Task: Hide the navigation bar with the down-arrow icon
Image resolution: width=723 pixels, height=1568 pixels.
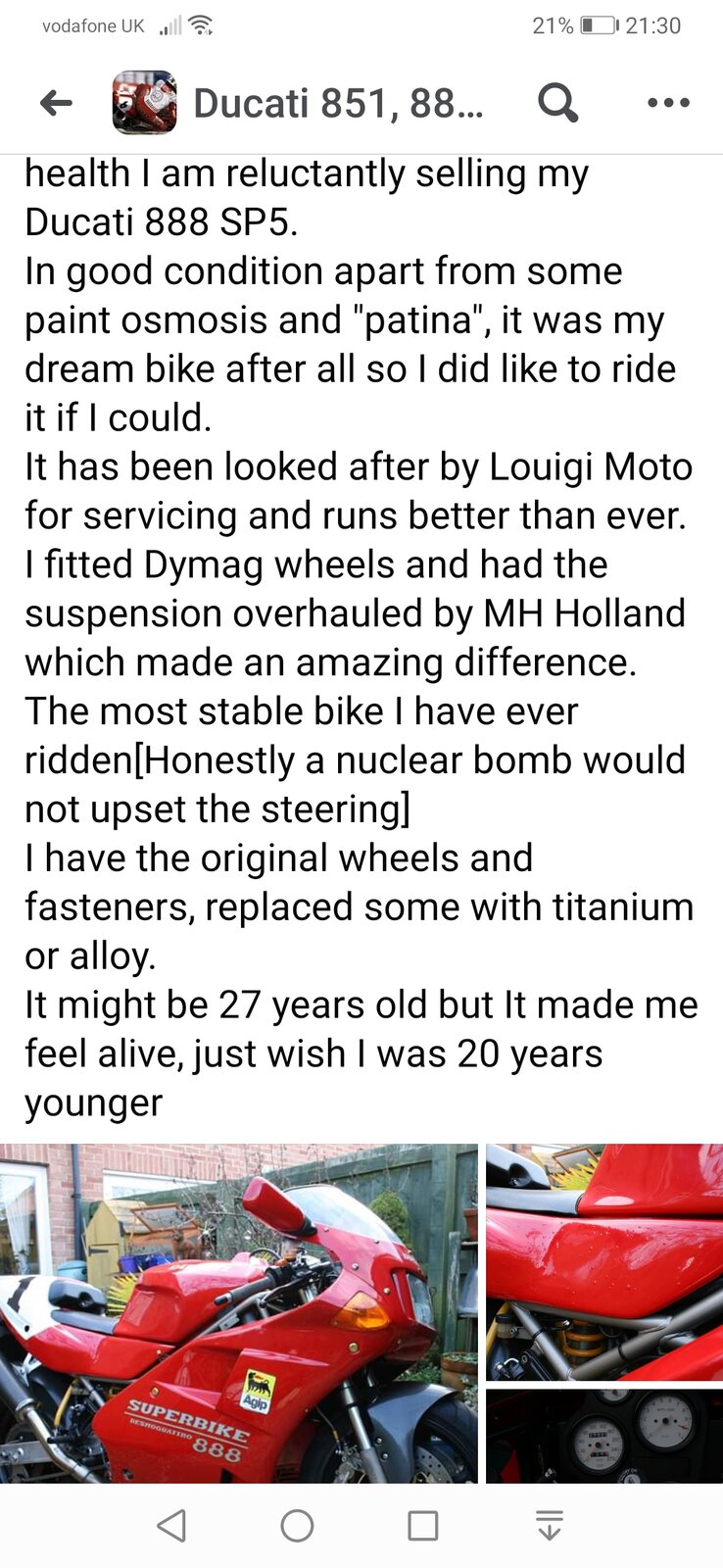Action: click(550, 1526)
